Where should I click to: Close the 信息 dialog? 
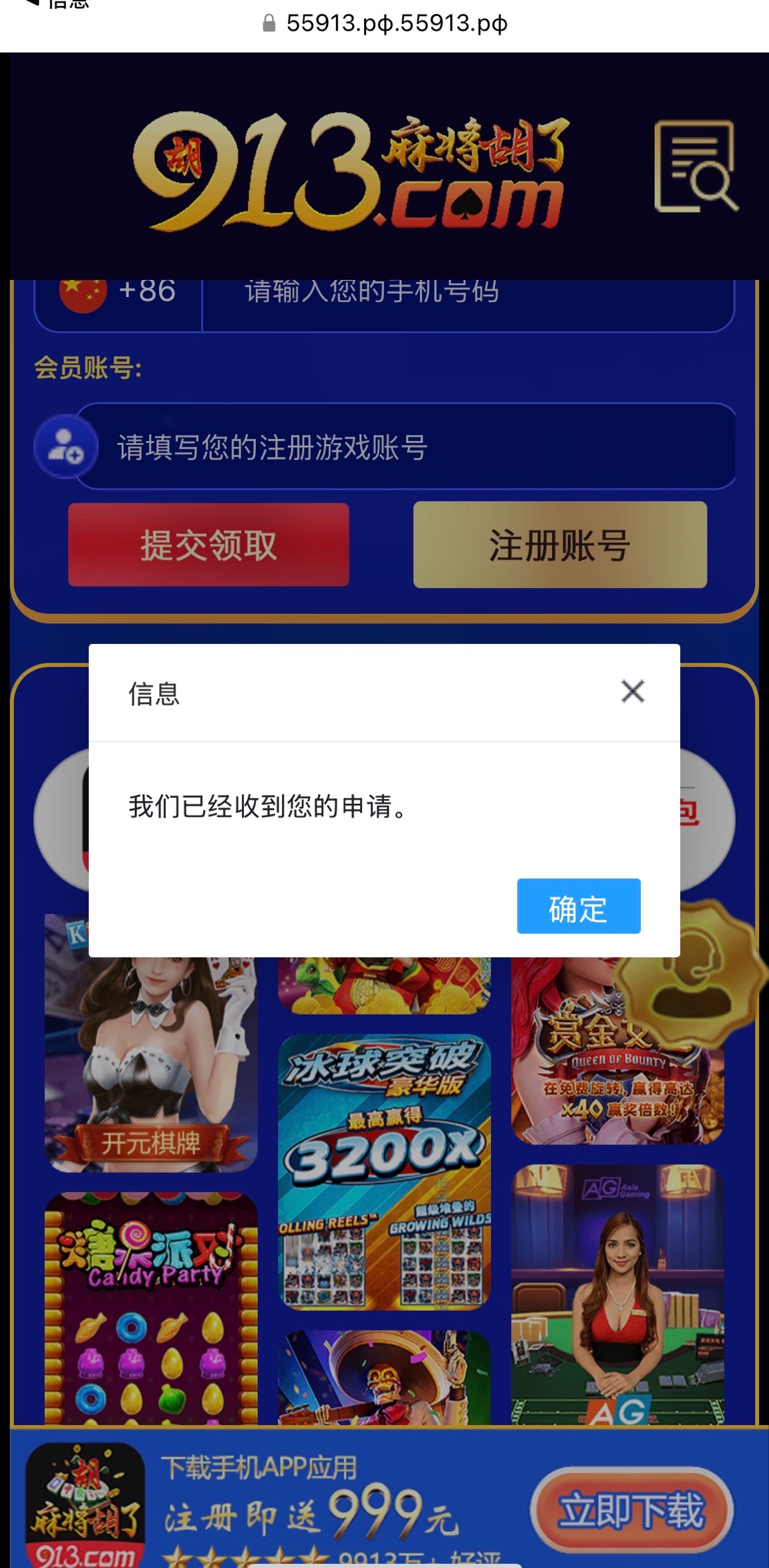tap(632, 691)
